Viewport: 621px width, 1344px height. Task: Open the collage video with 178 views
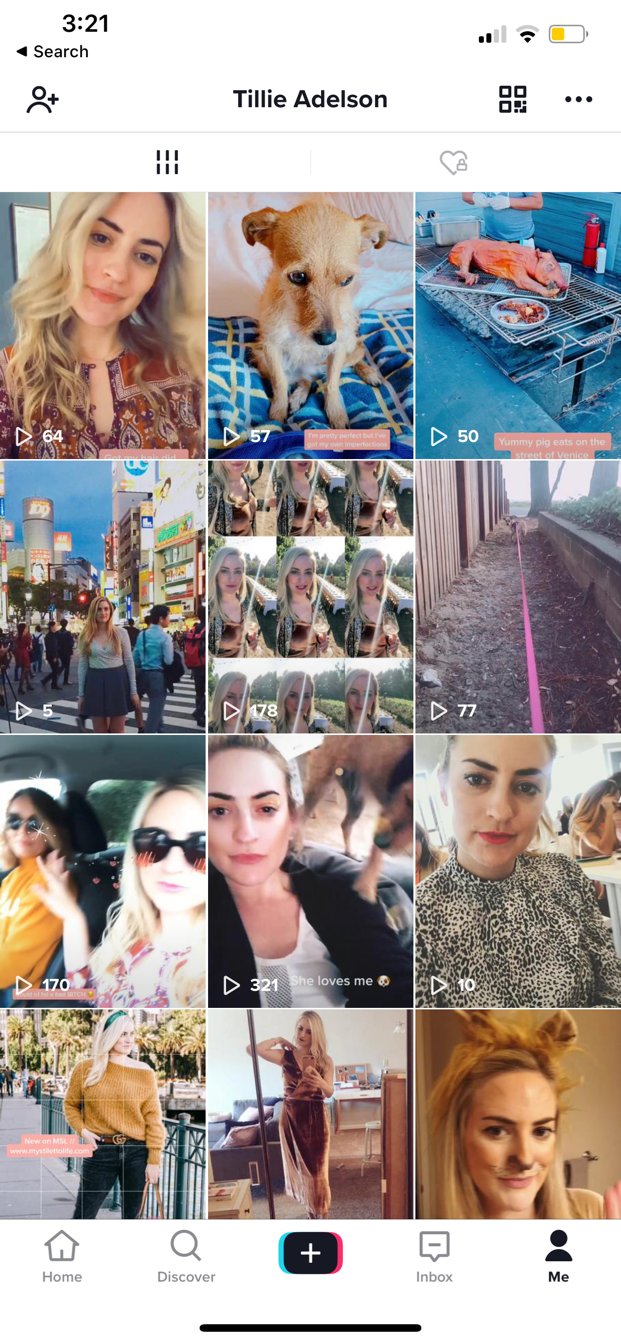click(x=310, y=597)
